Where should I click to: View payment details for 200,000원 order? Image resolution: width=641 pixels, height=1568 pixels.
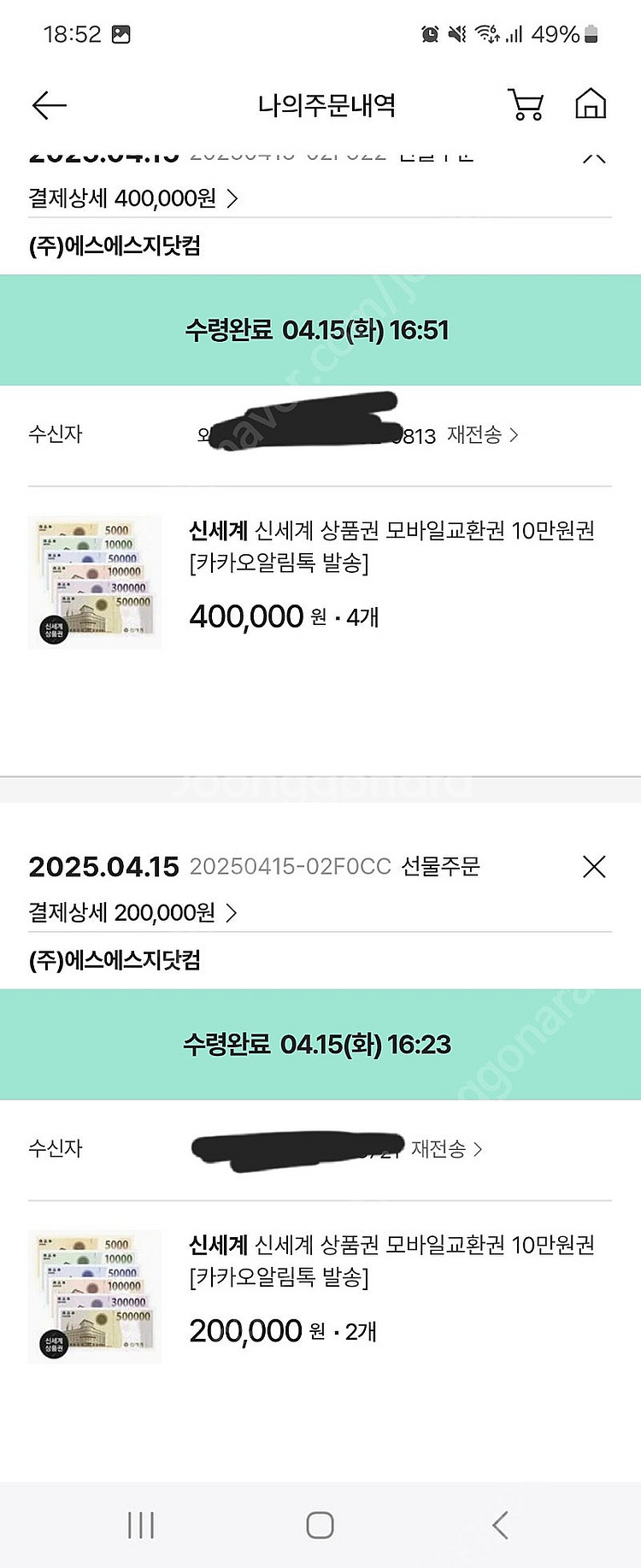coord(133,913)
